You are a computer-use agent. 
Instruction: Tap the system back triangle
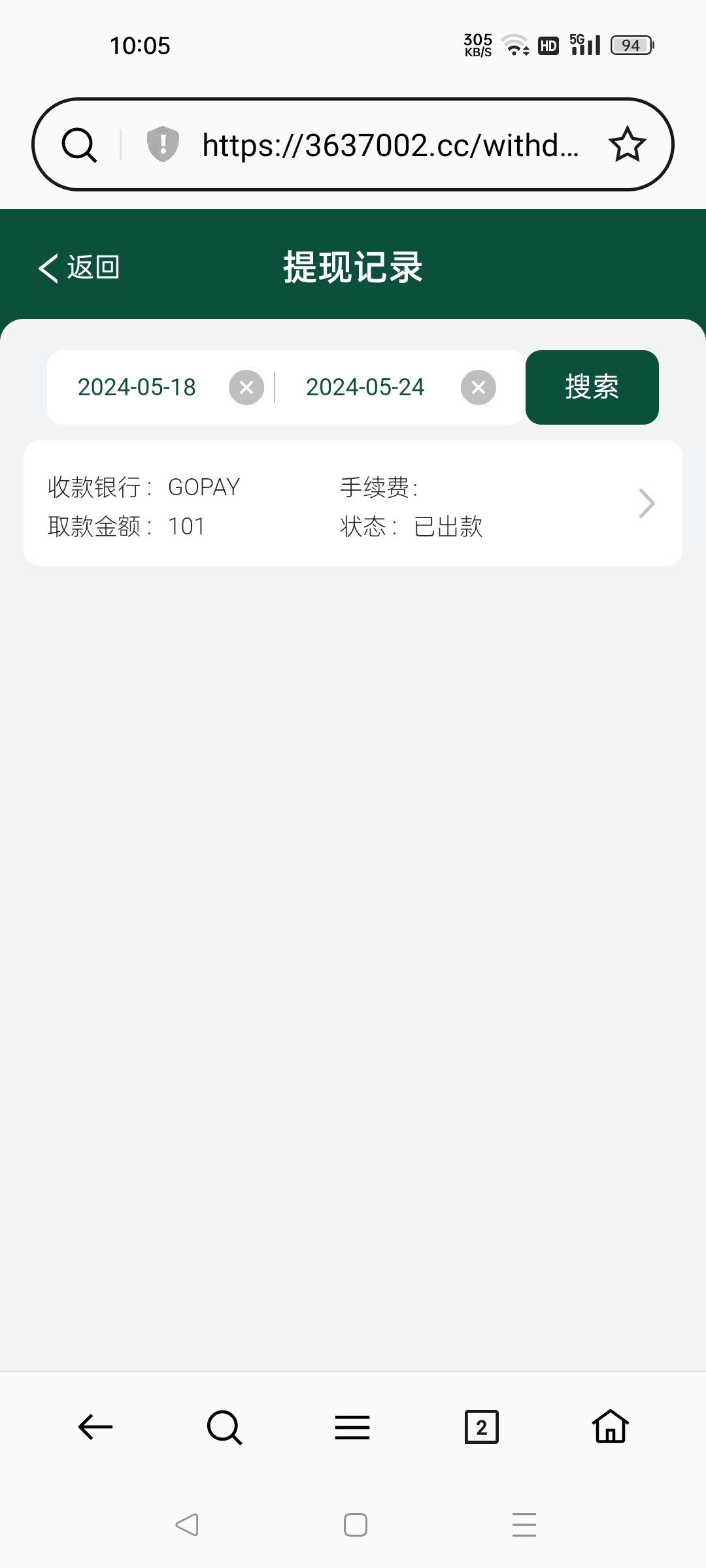tap(187, 1525)
